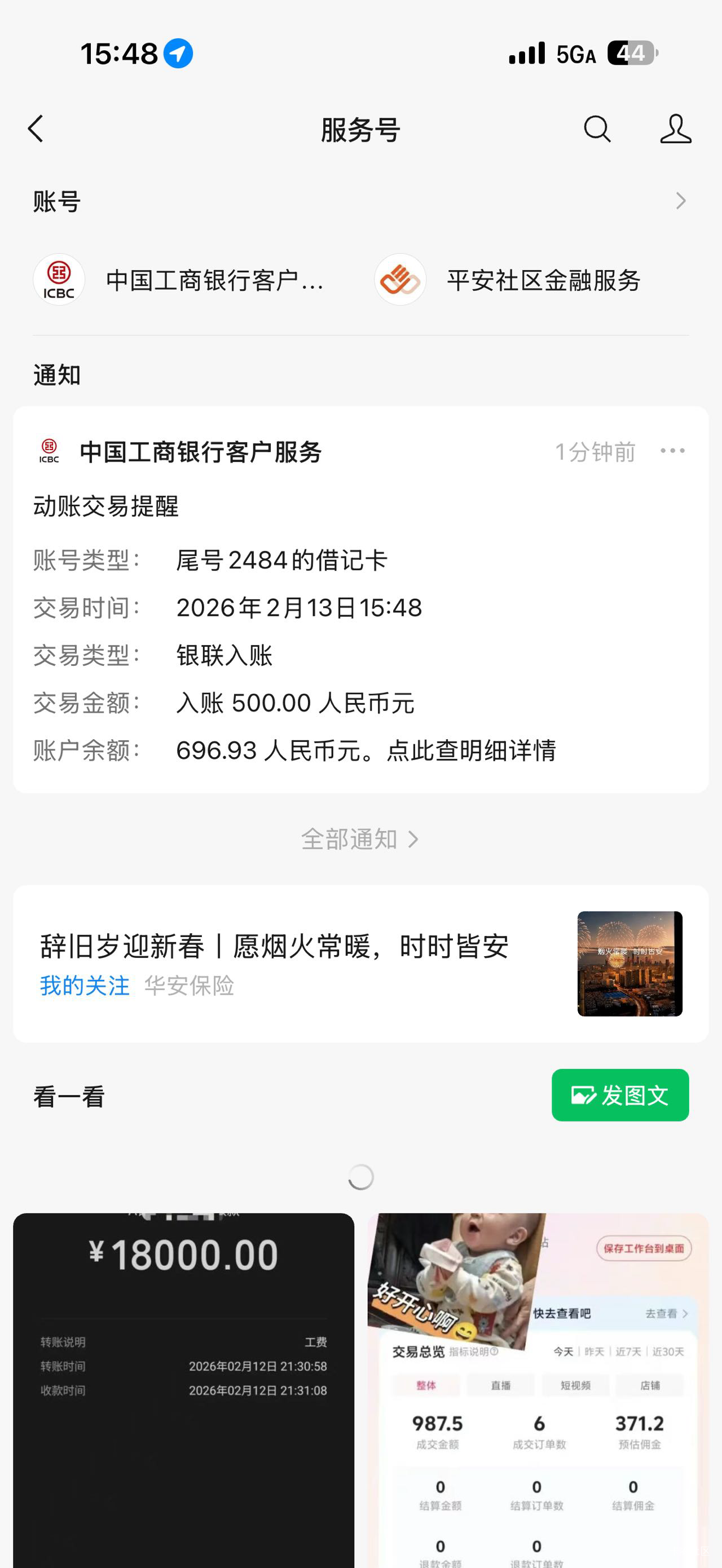Open the 交易总览 baby photo post
This screenshot has height=1568, width=722.
pos(538,1388)
